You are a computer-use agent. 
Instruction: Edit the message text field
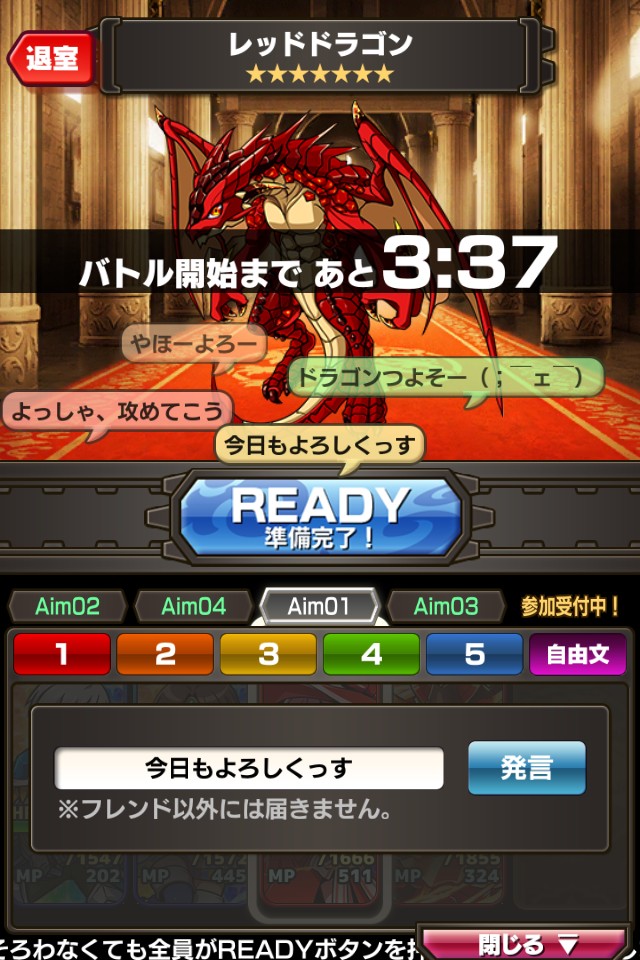[249, 768]
